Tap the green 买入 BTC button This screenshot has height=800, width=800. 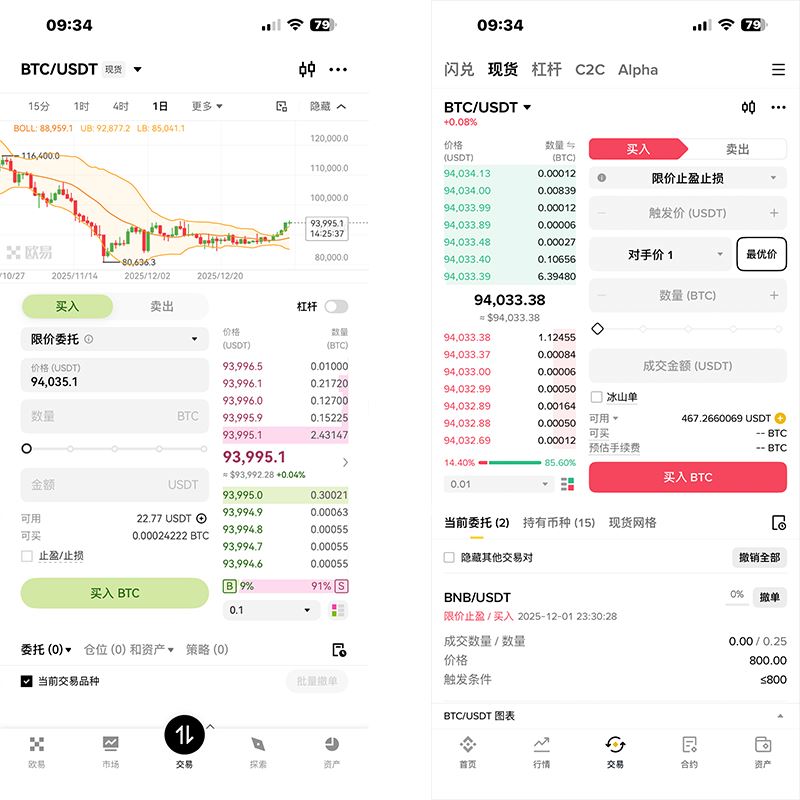tap(115, 593)
